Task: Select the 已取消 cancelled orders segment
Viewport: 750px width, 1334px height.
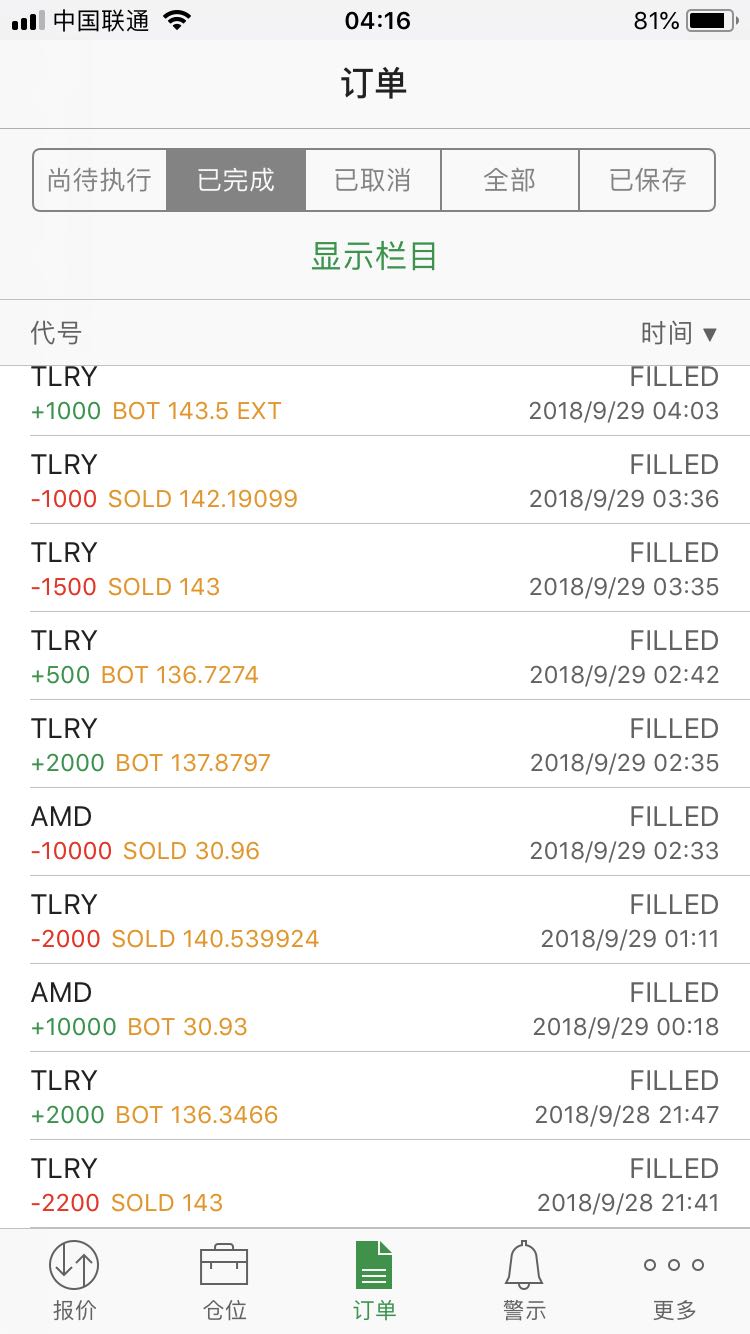Action: (373, 180)
